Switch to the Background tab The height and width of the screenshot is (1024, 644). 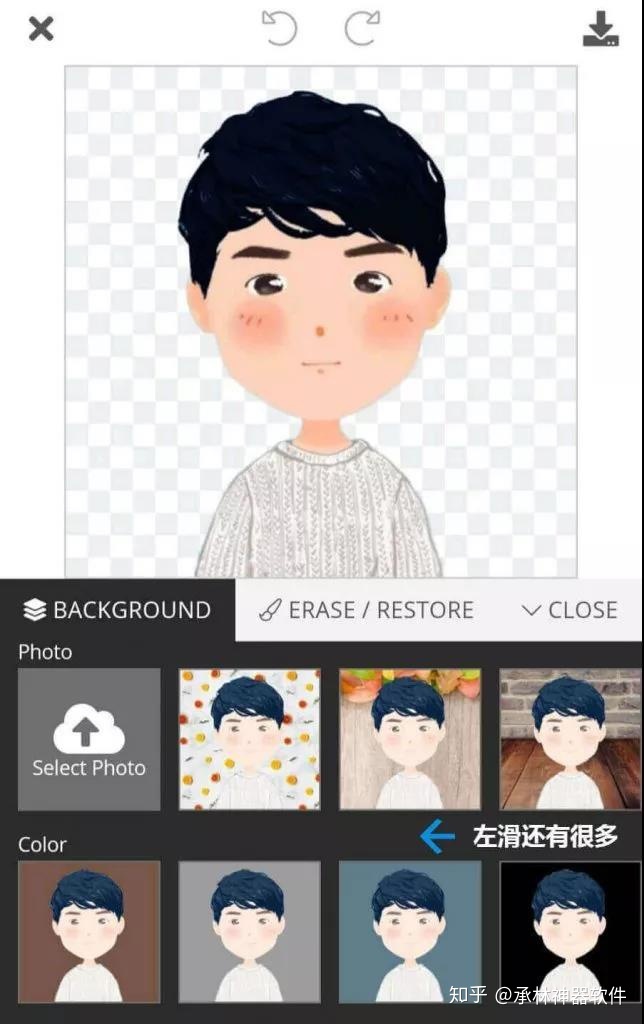(117, 609)
